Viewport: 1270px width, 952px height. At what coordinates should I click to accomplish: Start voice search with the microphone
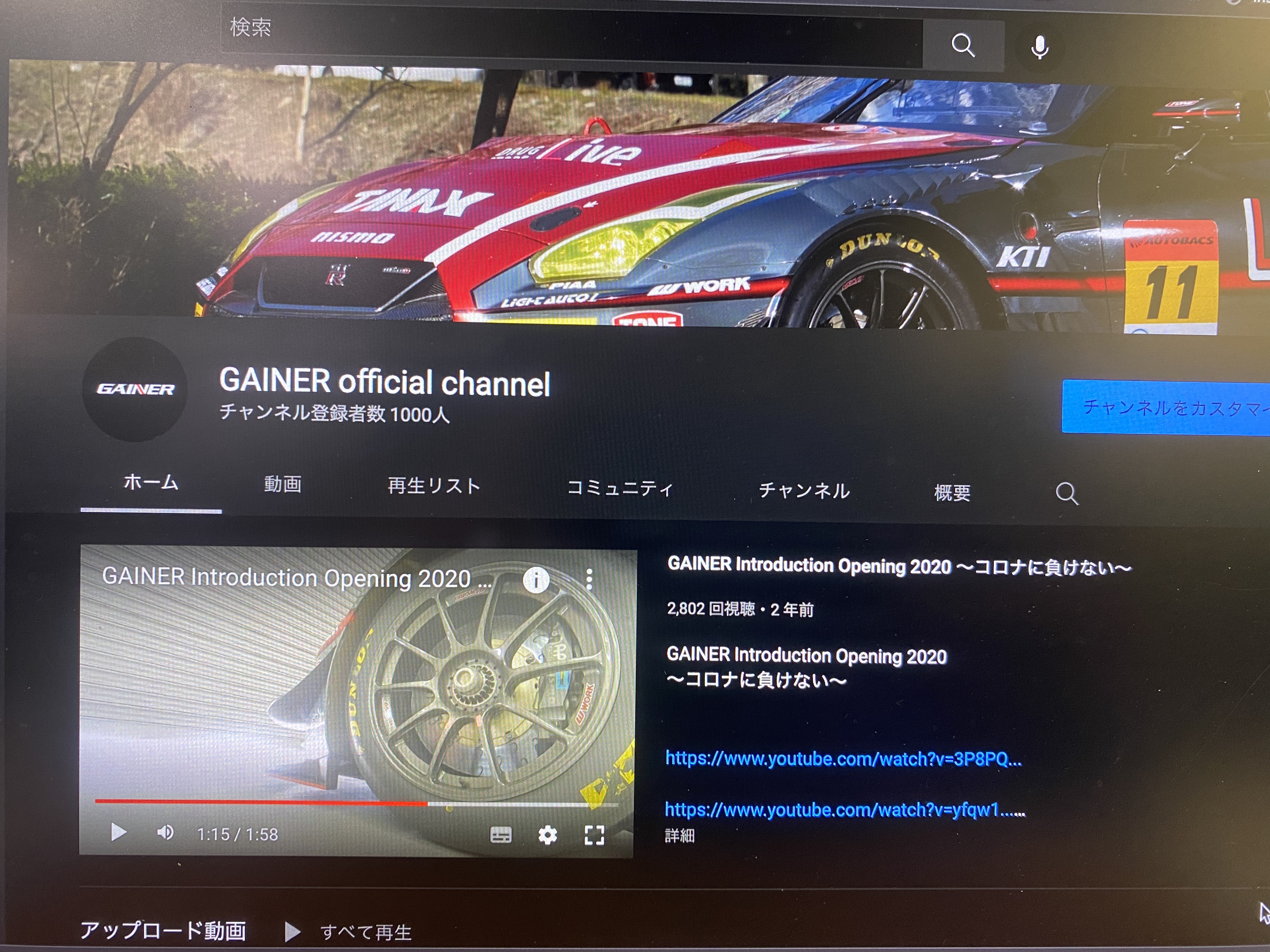(x=1039, y=47)
